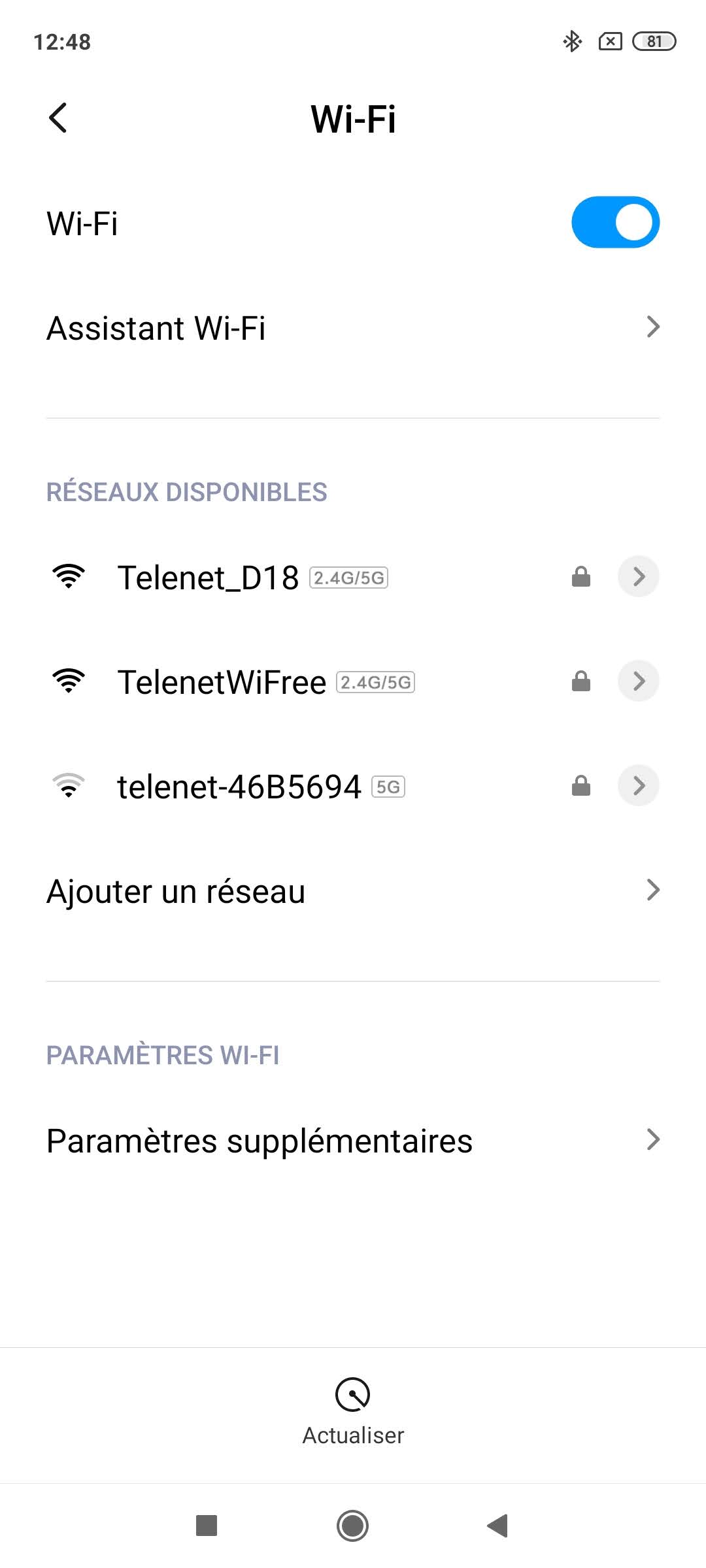Open Ajouter un réseau

click(353, 890)
